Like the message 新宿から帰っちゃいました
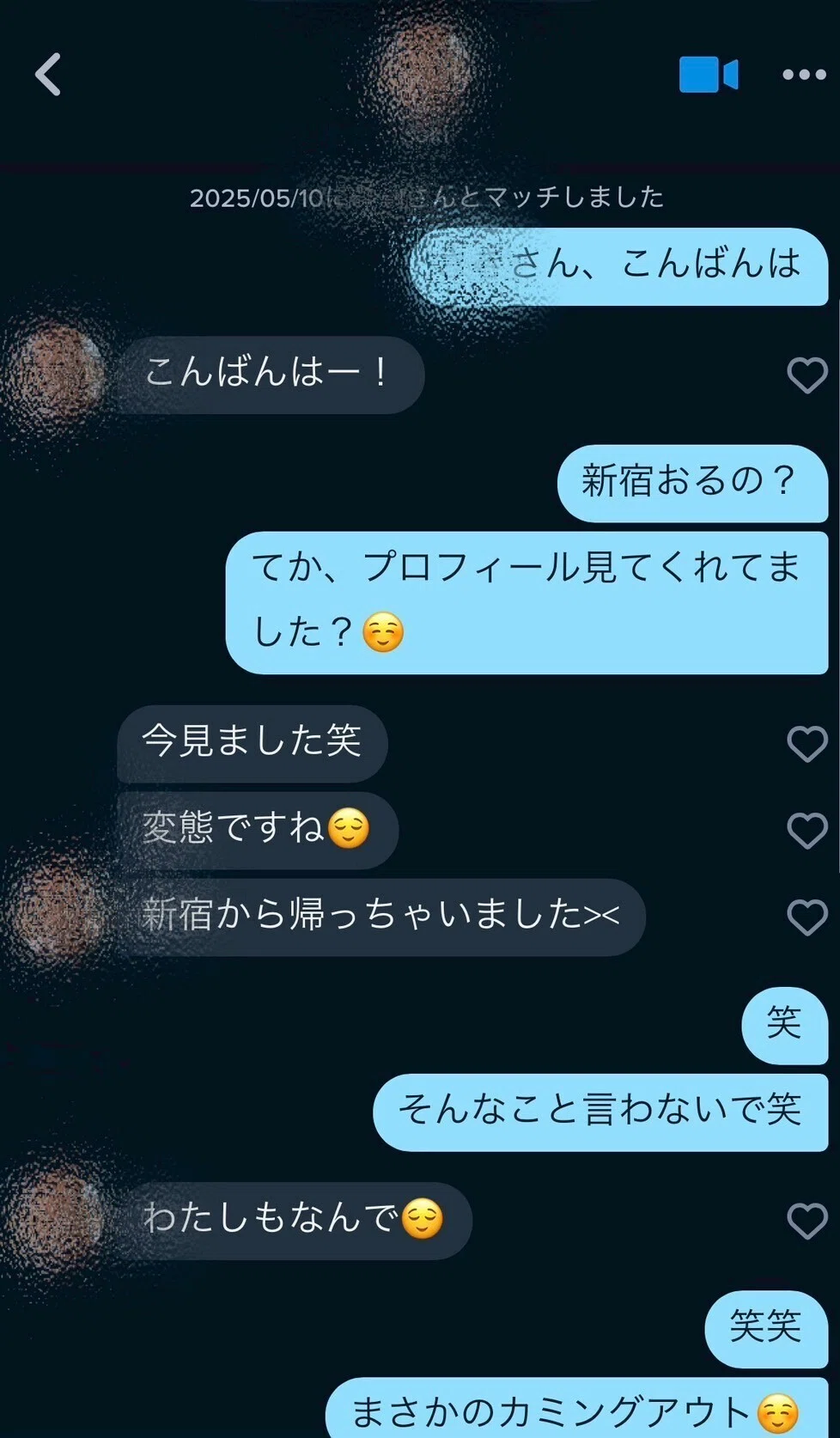Viewport: 840px width, 1438px height. 807,917
